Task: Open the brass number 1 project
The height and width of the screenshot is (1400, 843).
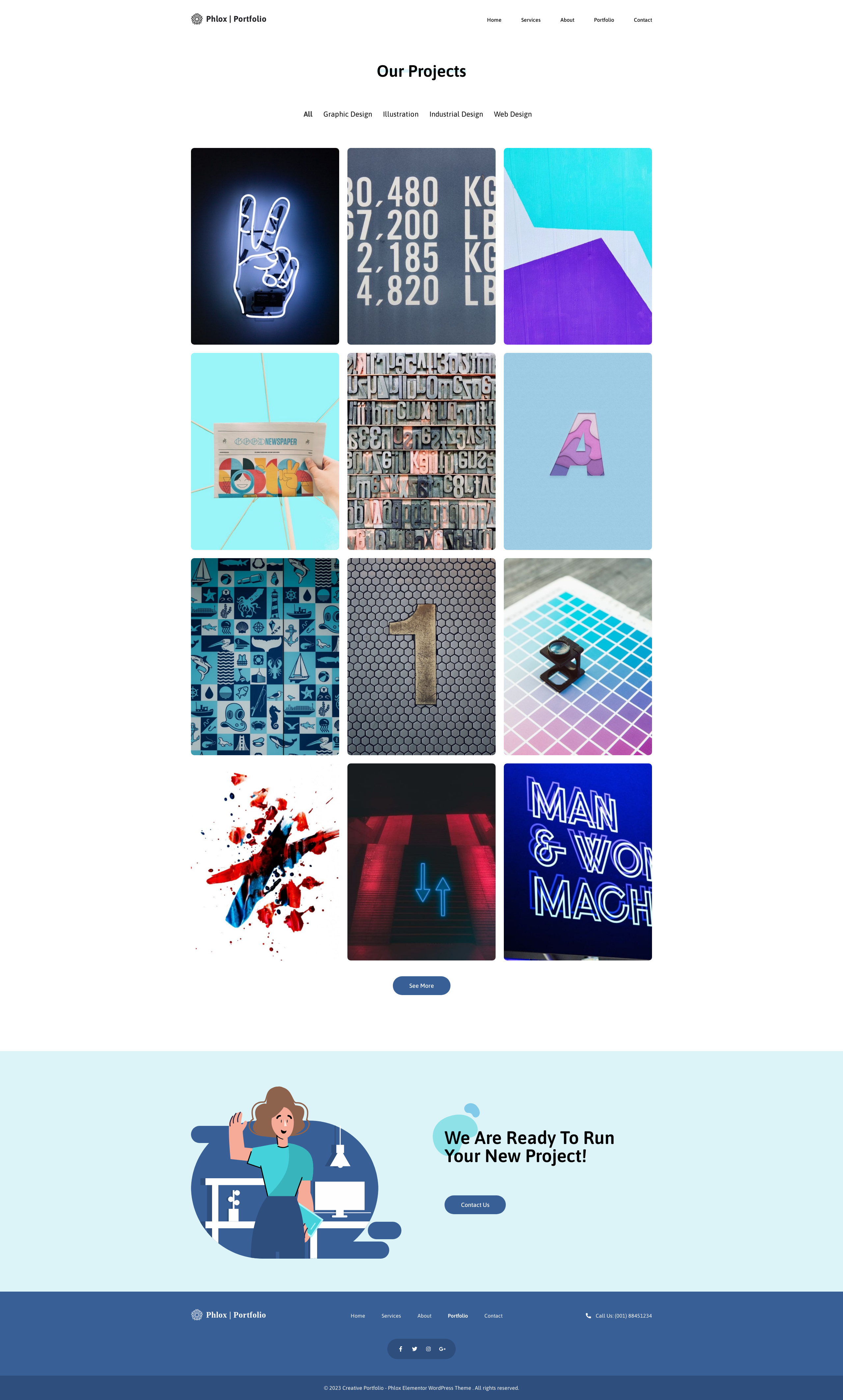Action: point(421,656)
